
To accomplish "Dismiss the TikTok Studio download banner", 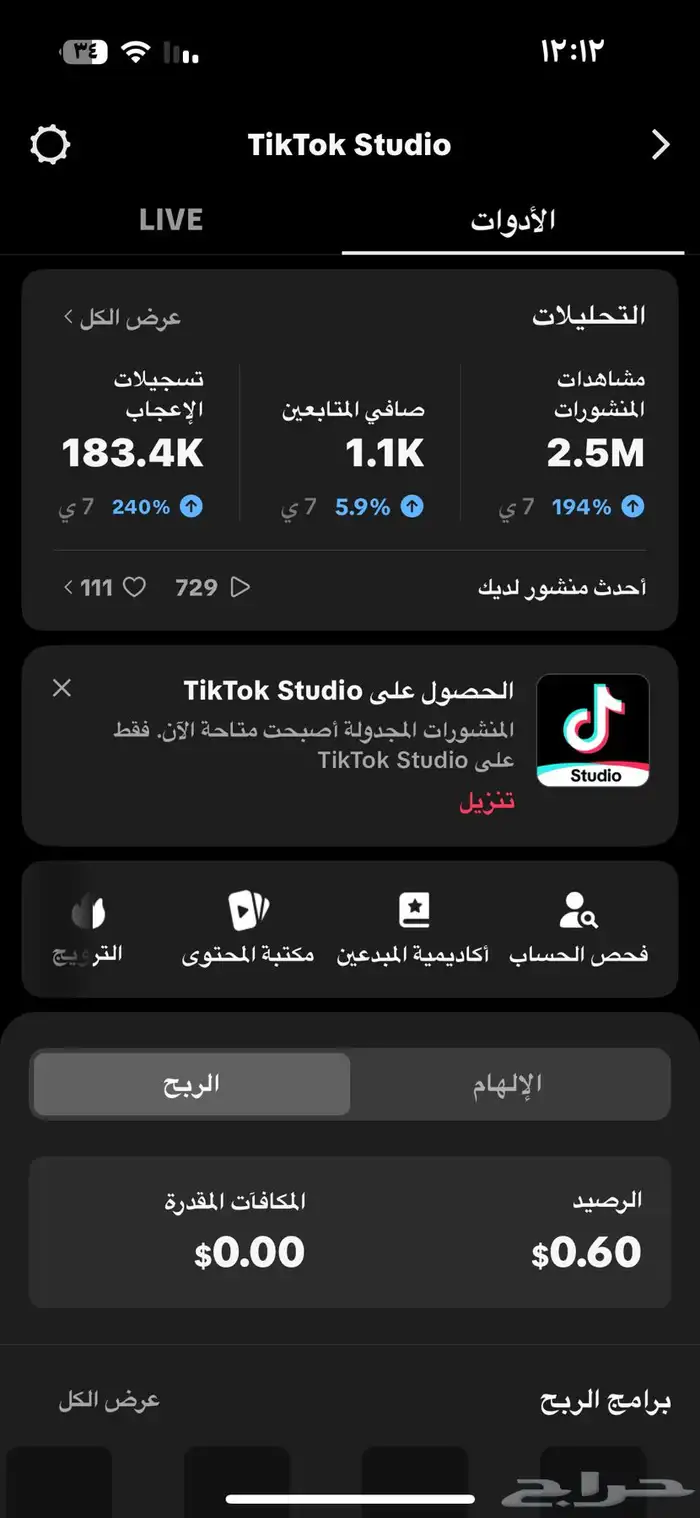I will tap(62, 688).
